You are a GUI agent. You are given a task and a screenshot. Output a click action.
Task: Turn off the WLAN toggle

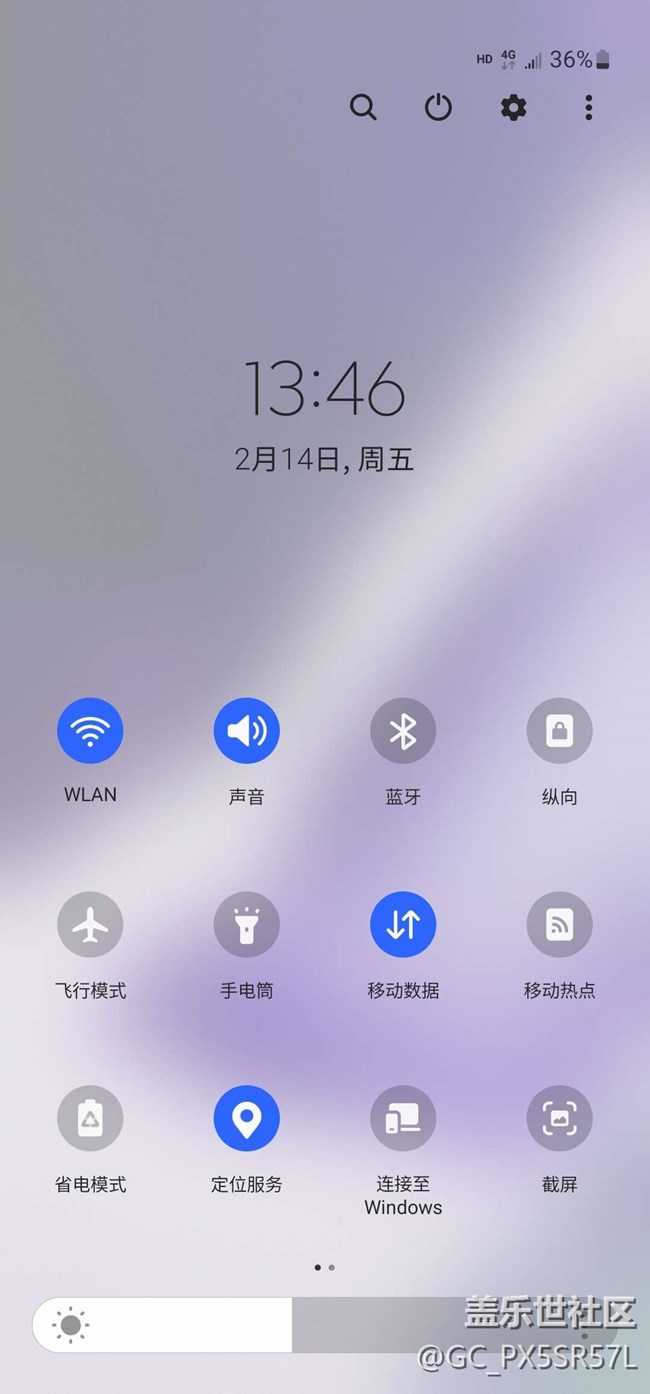point(90,730)
